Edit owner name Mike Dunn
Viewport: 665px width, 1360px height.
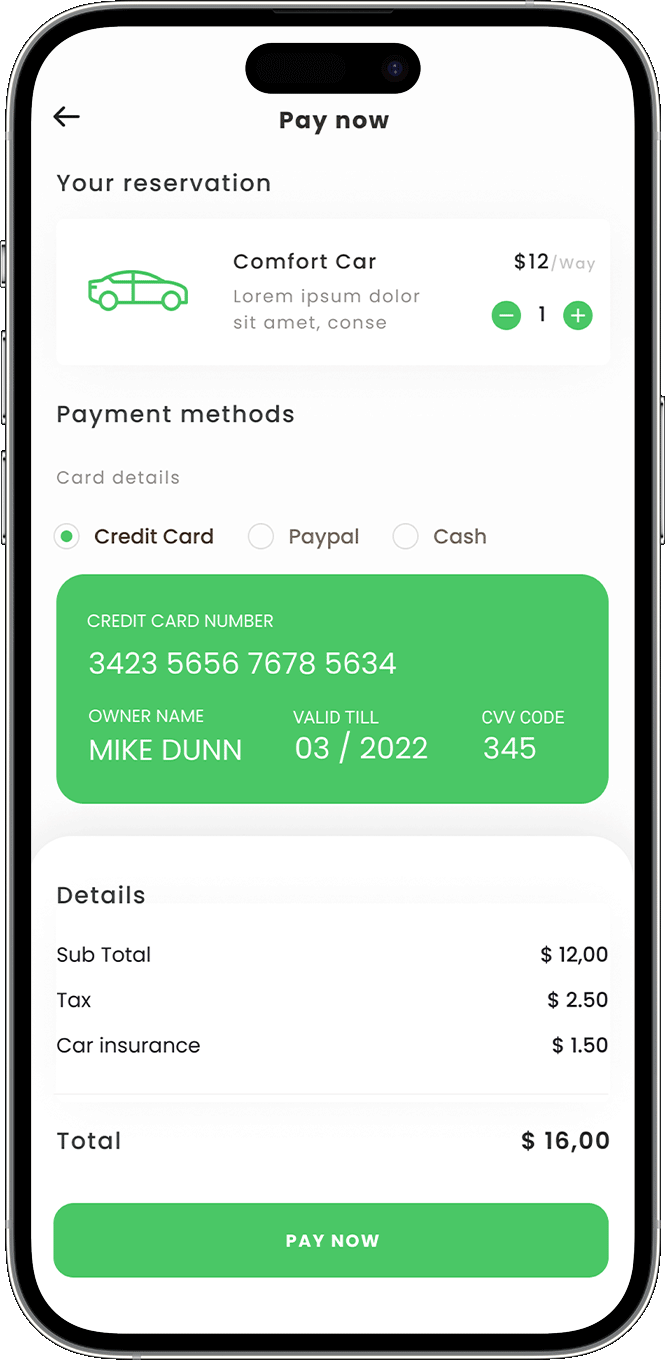click(x=165, y=750)
